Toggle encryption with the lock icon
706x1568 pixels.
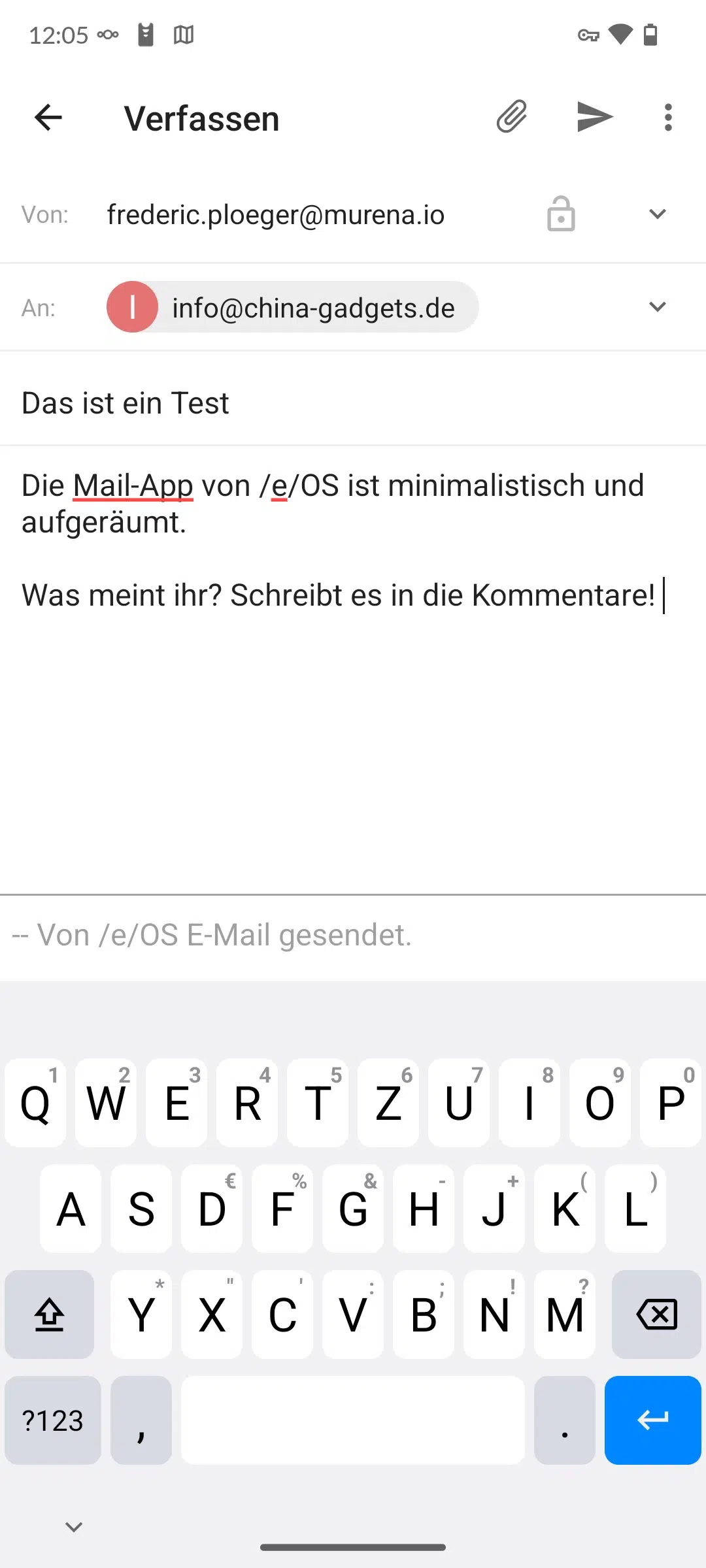coord(561,214)
